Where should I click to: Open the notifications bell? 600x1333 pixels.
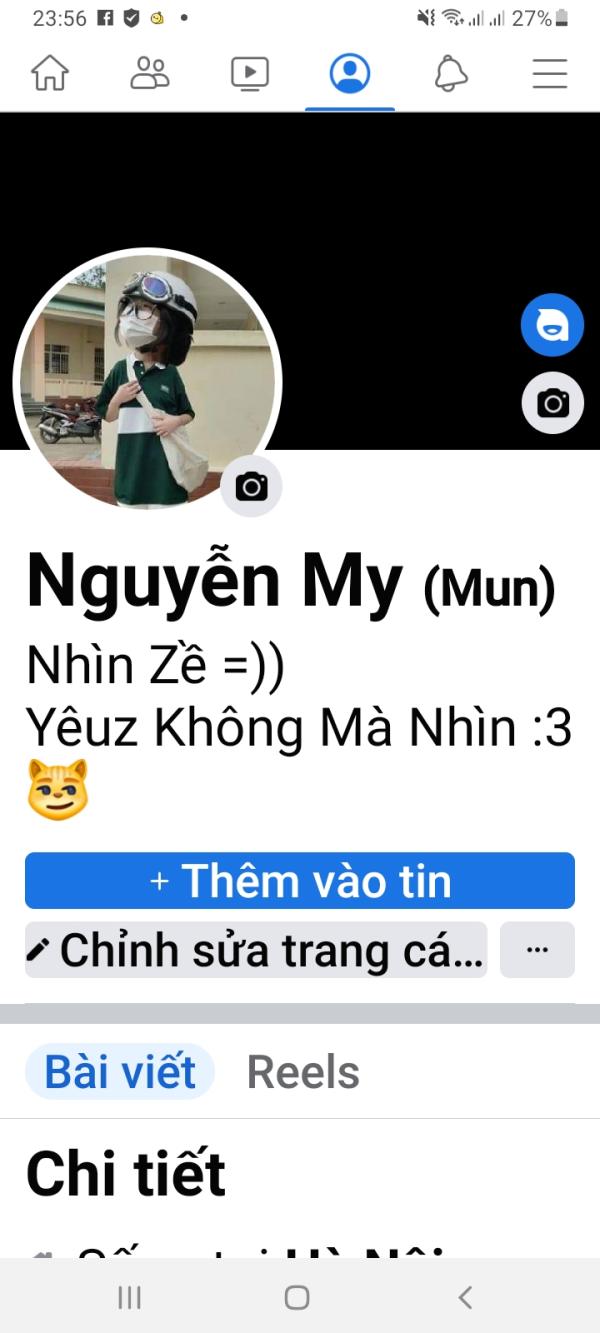coord(450,73)
